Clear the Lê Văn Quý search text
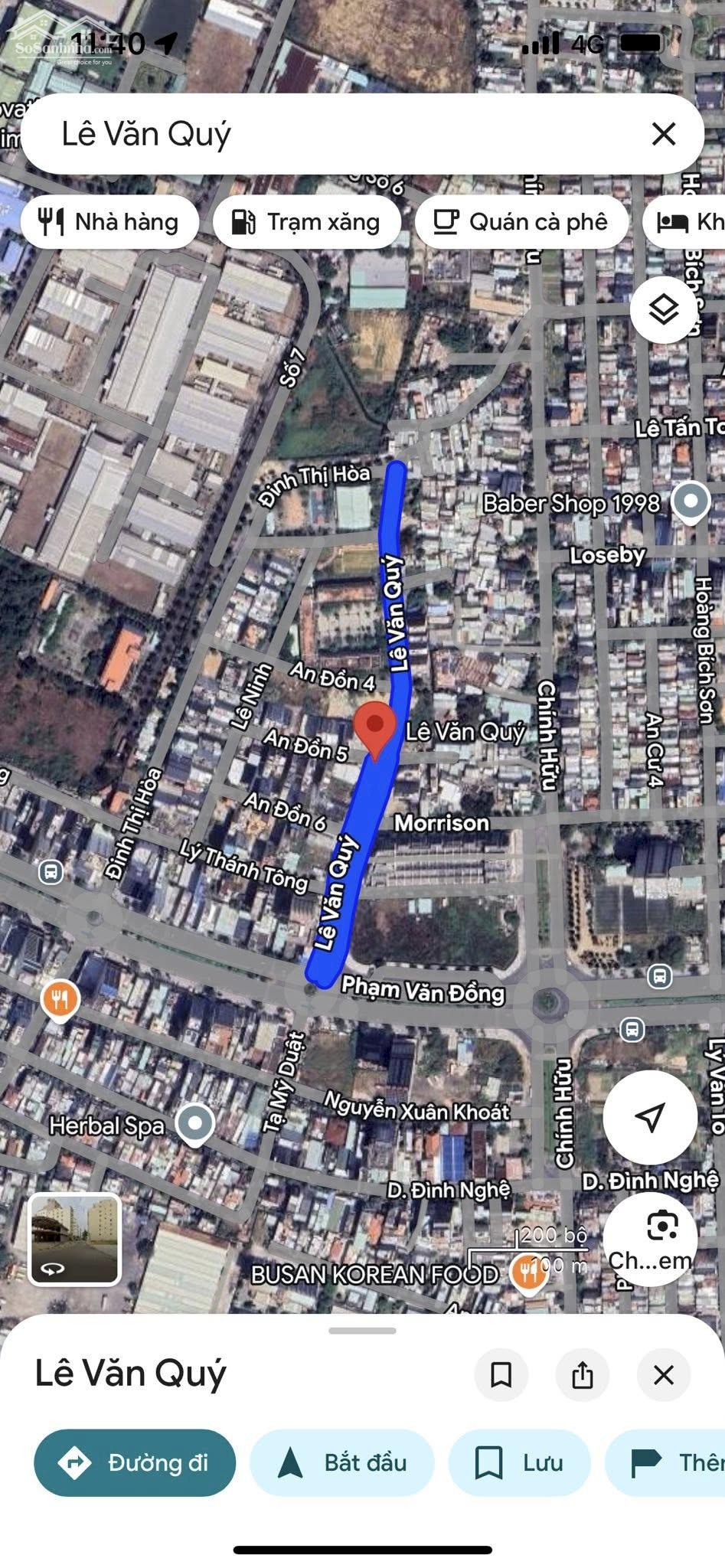Viewport: 725px width, 1568px height. (663, 134)
